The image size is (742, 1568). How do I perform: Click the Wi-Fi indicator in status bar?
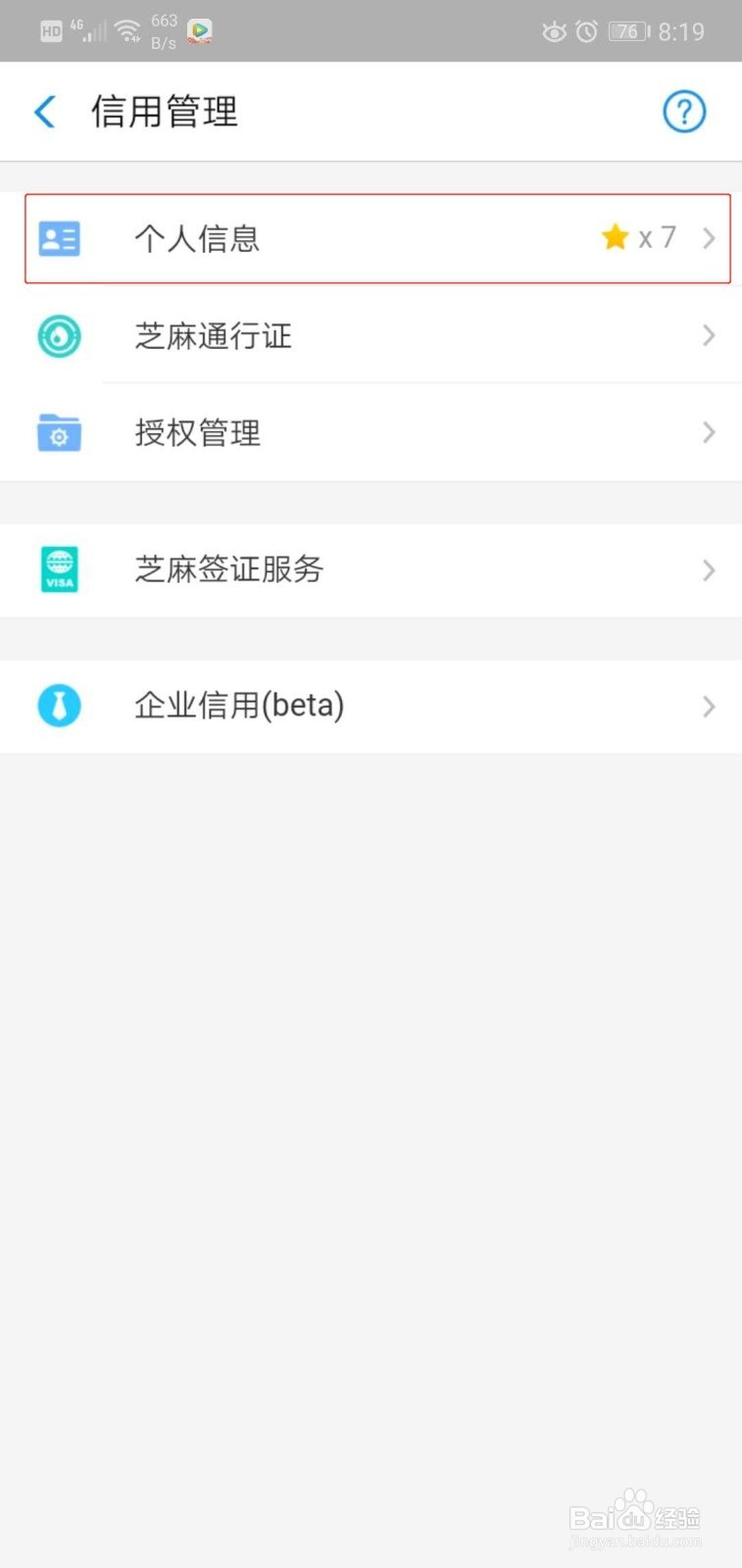click(128, 29)
